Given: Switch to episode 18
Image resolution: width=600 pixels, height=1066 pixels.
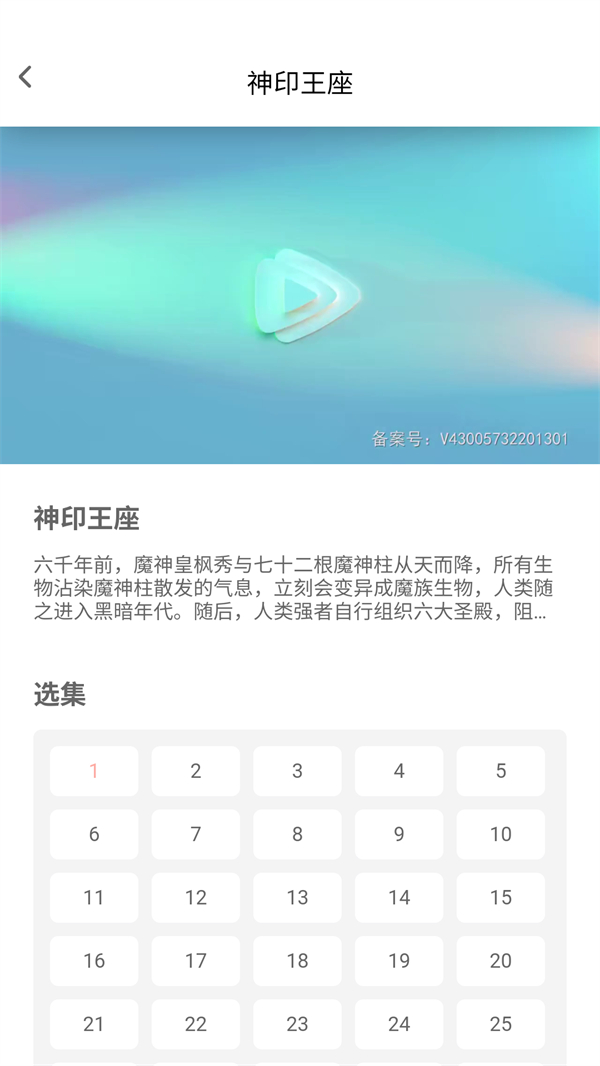Looking at the screenshot, I should click(297, 961).
